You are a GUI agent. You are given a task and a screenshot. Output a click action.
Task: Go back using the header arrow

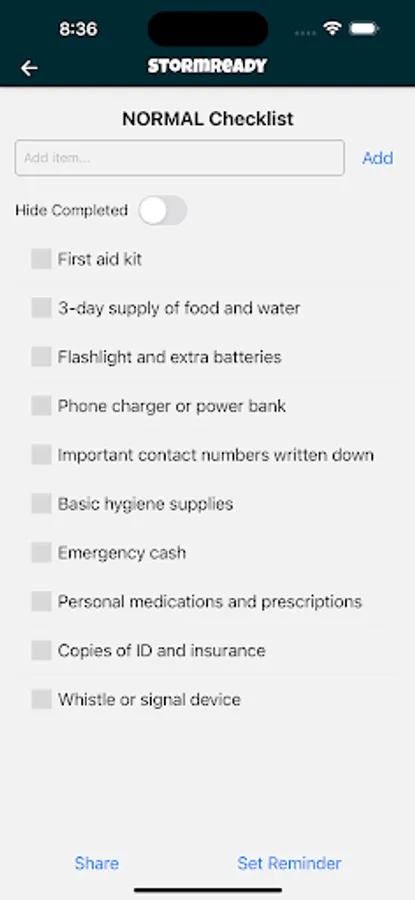click(29, 68)
